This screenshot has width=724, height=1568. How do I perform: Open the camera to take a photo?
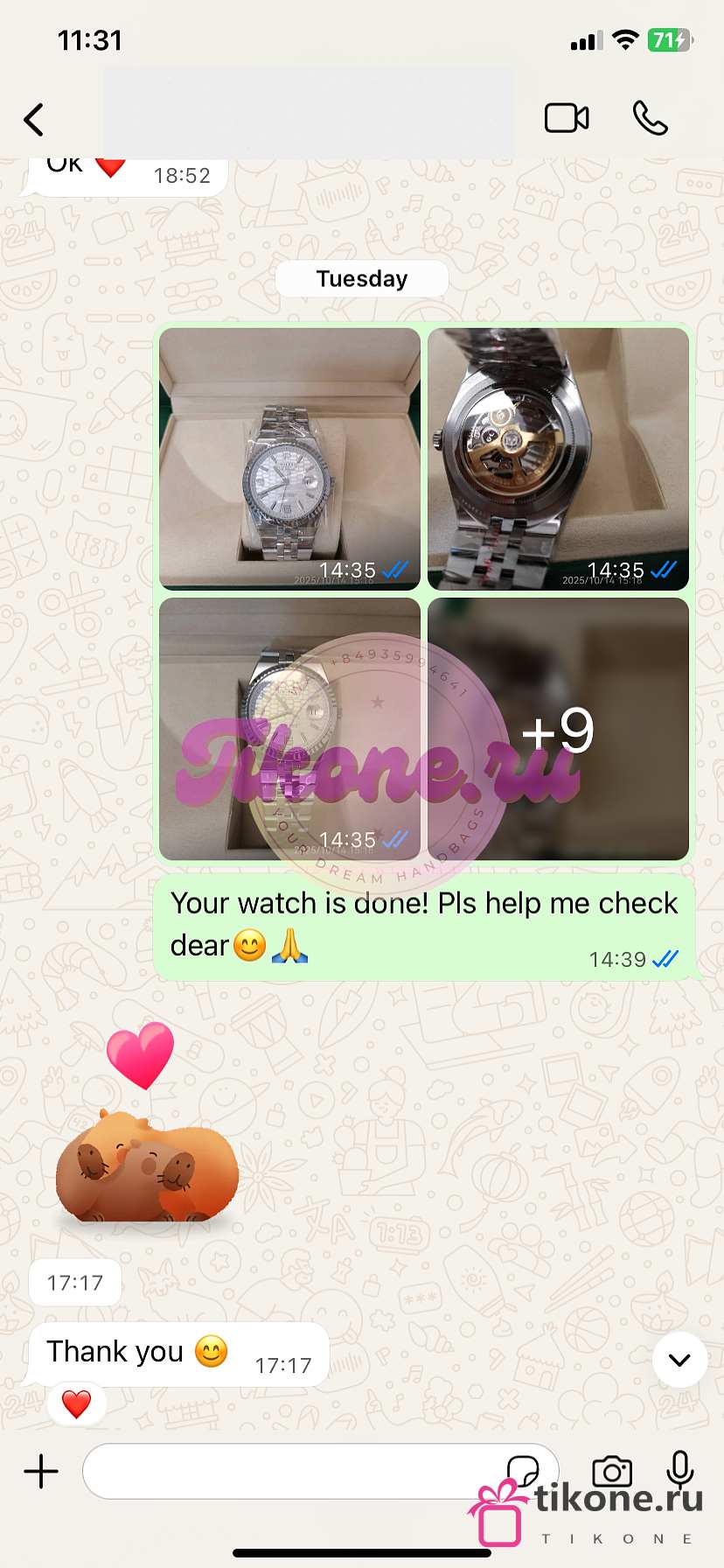click(612, 1471)
